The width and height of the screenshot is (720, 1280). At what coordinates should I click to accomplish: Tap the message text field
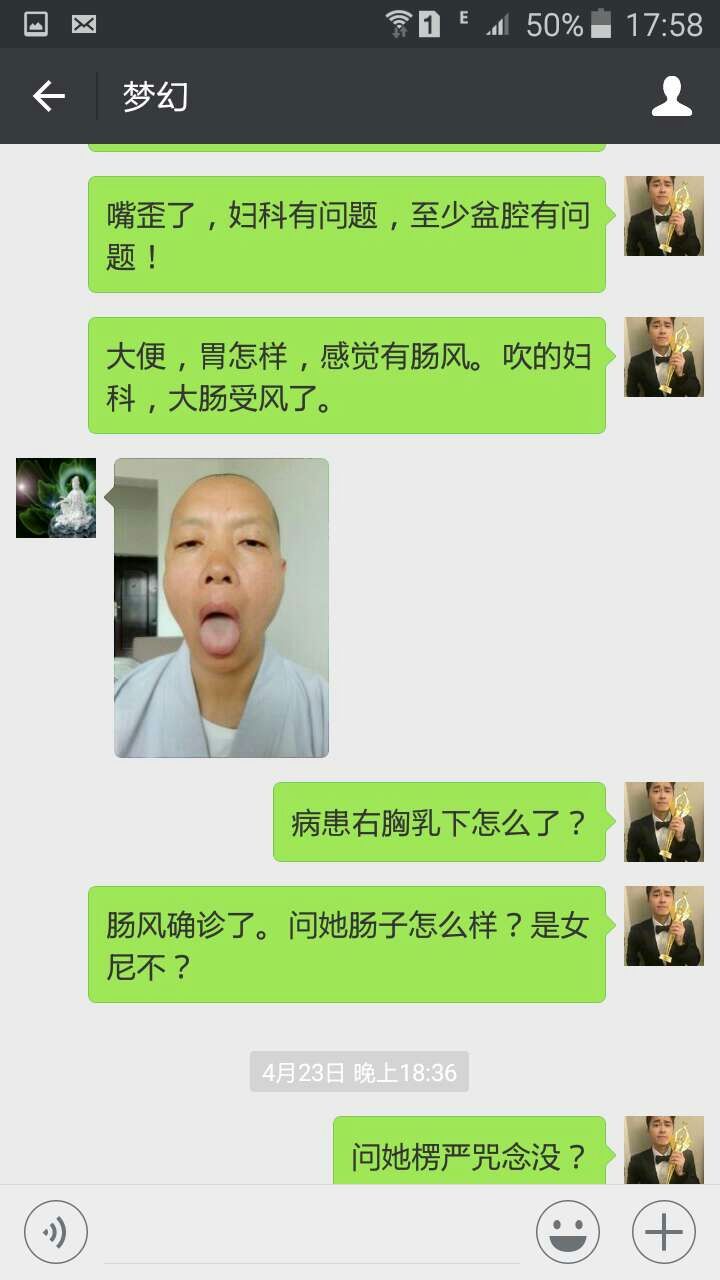(312, 1234)
